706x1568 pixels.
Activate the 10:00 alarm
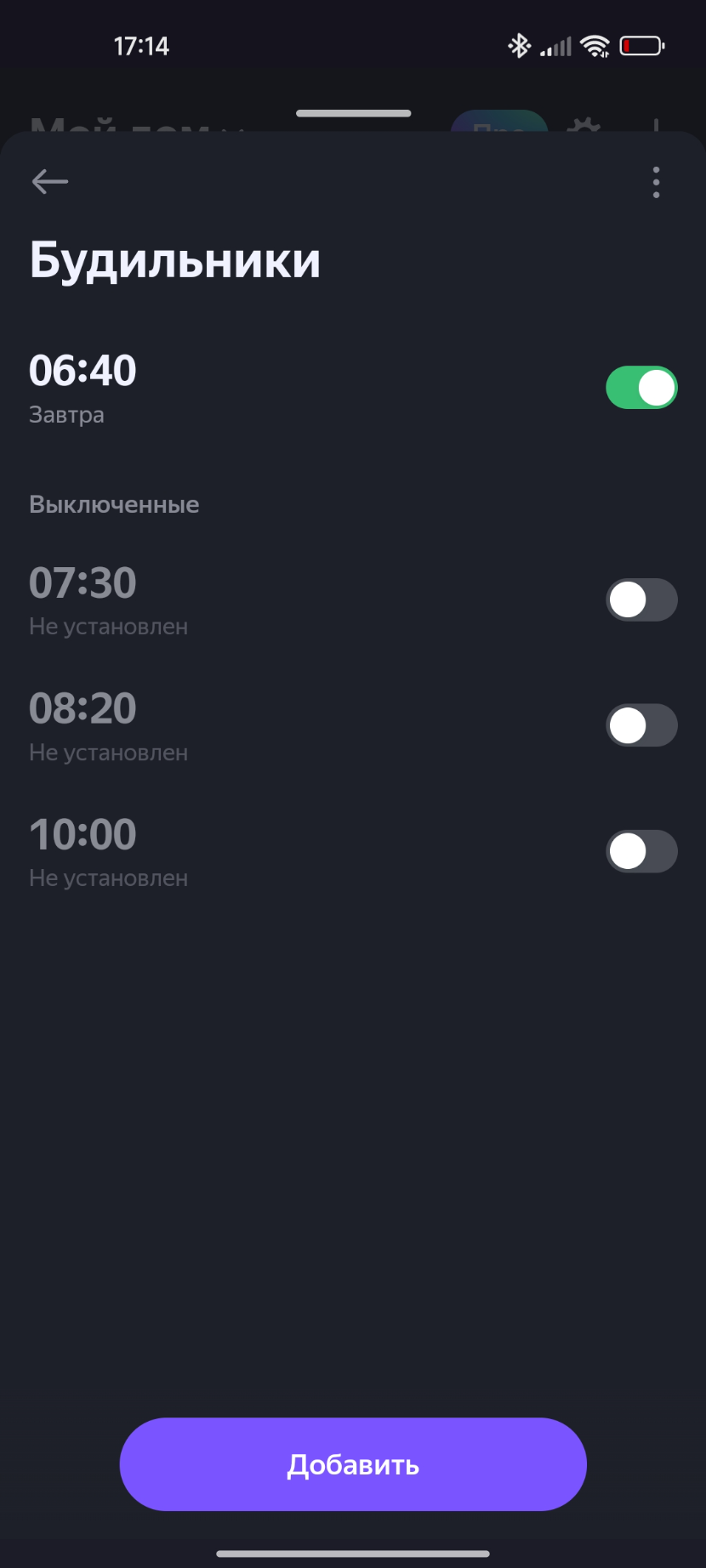tap(641, 852)
